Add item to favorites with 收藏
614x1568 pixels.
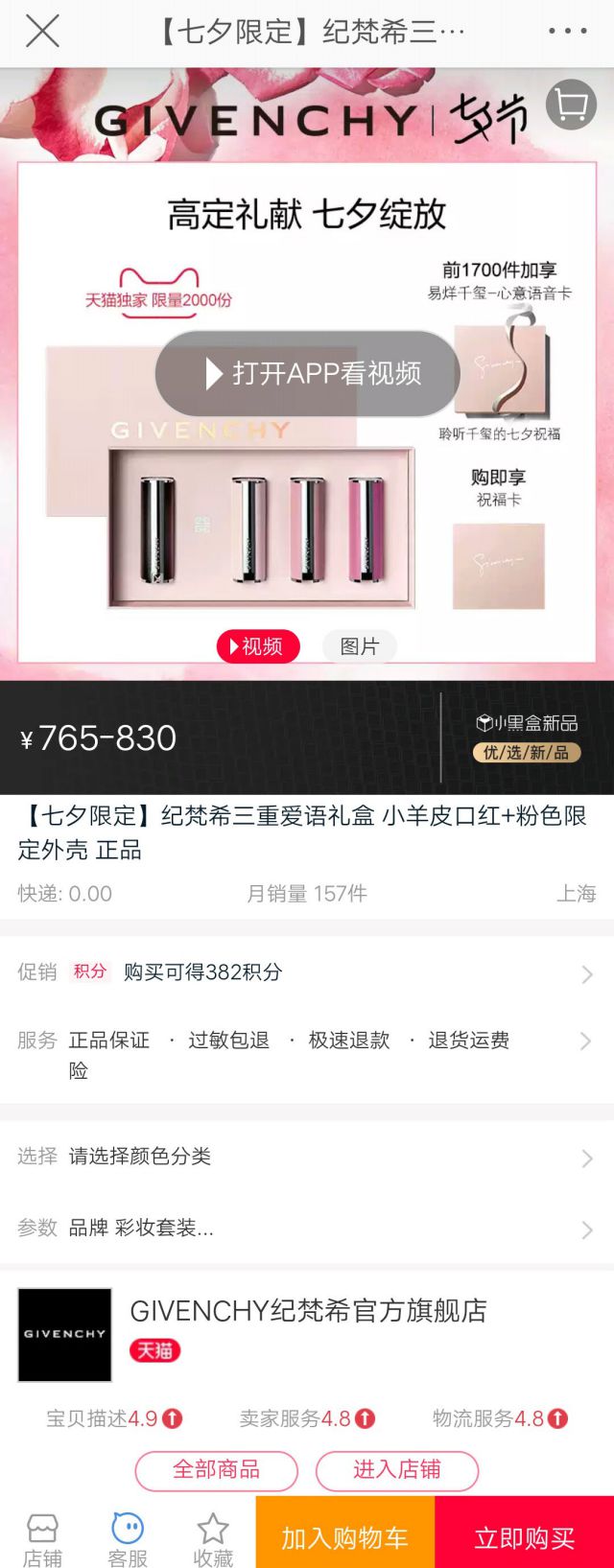(213, 1540)
